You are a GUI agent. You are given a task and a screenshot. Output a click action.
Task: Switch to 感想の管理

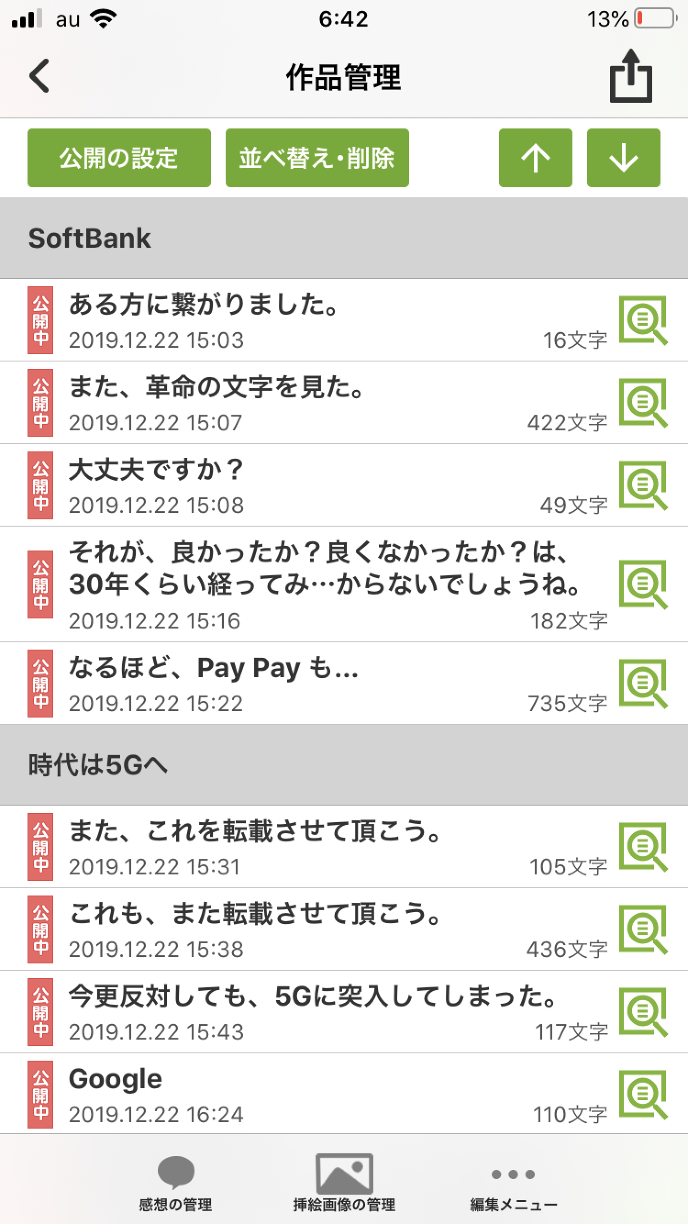[x=176, y=1183]
